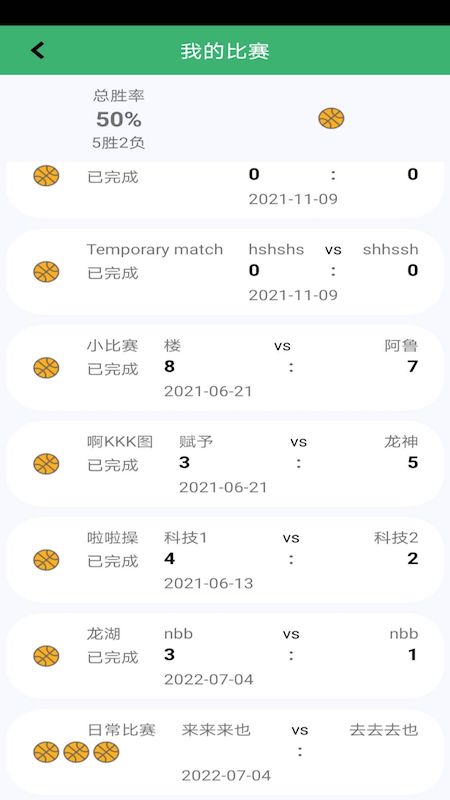Go back using the top-left arrow
This screenshot has width=450, height=800.
click(x=37, y=51)
